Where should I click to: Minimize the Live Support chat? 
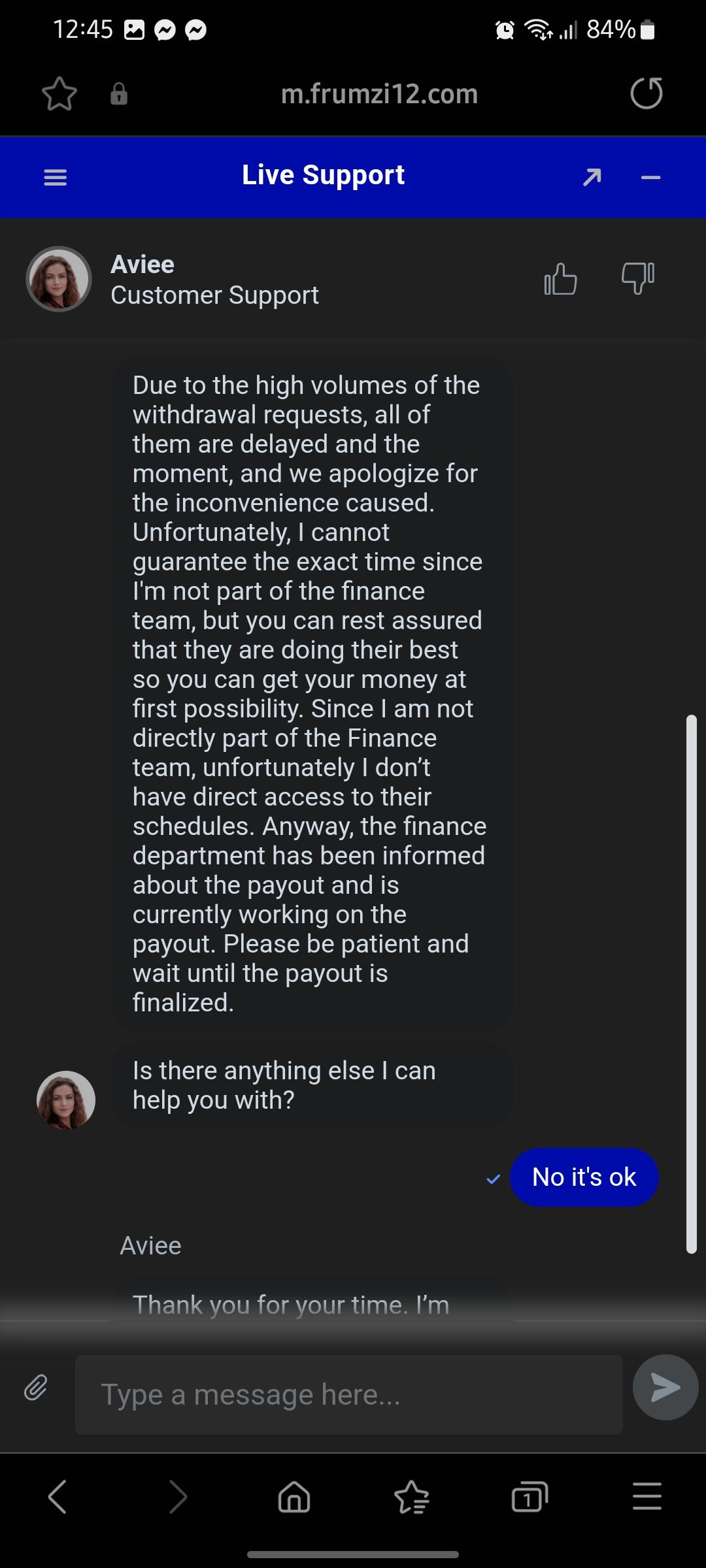tap(650, 178)
